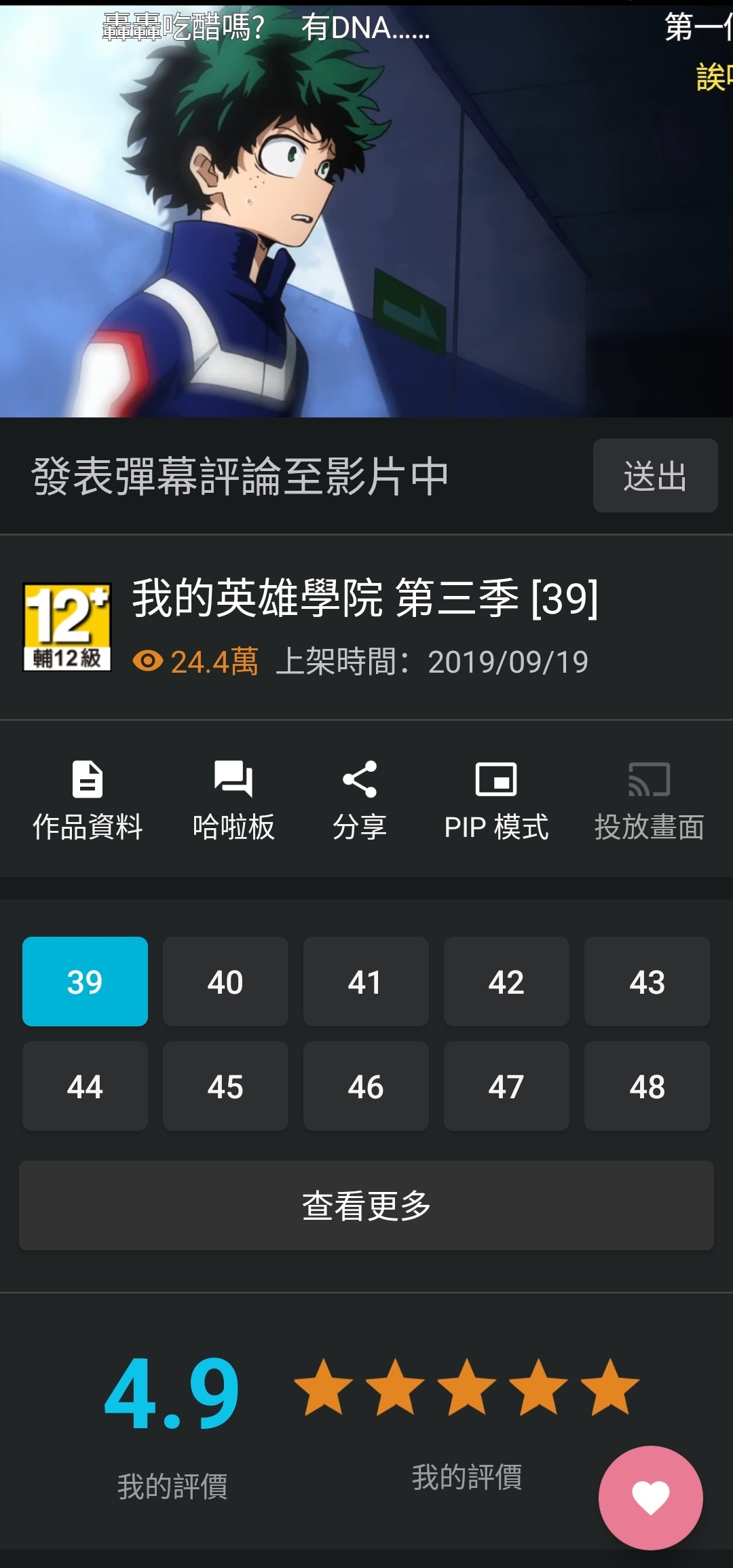
Task: Jump to episode 45
Action: click(225, 1086)
